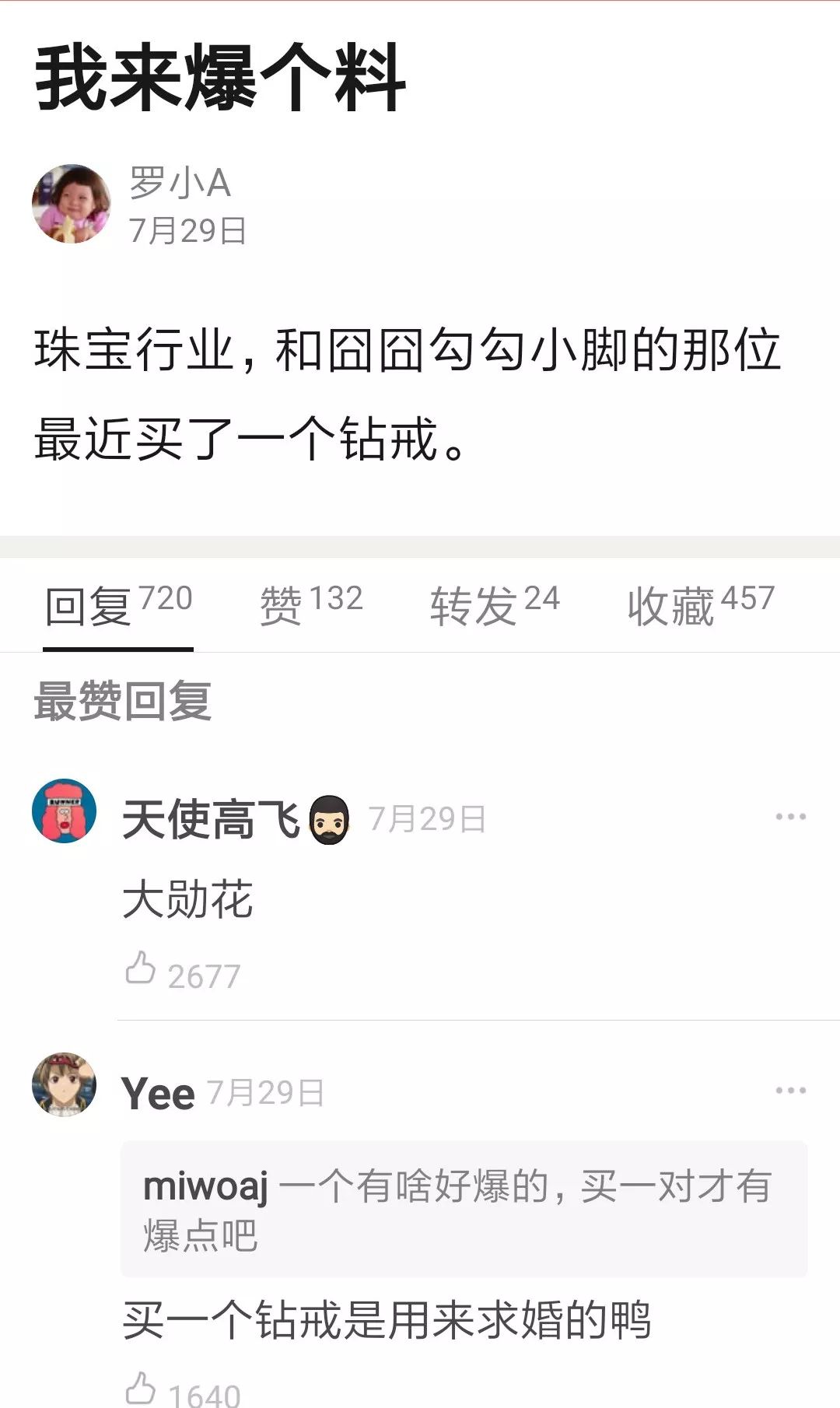This screenshot has width=840, height=1408.
Task: View 天使高飞's username profile
Action: pos(211,819)
